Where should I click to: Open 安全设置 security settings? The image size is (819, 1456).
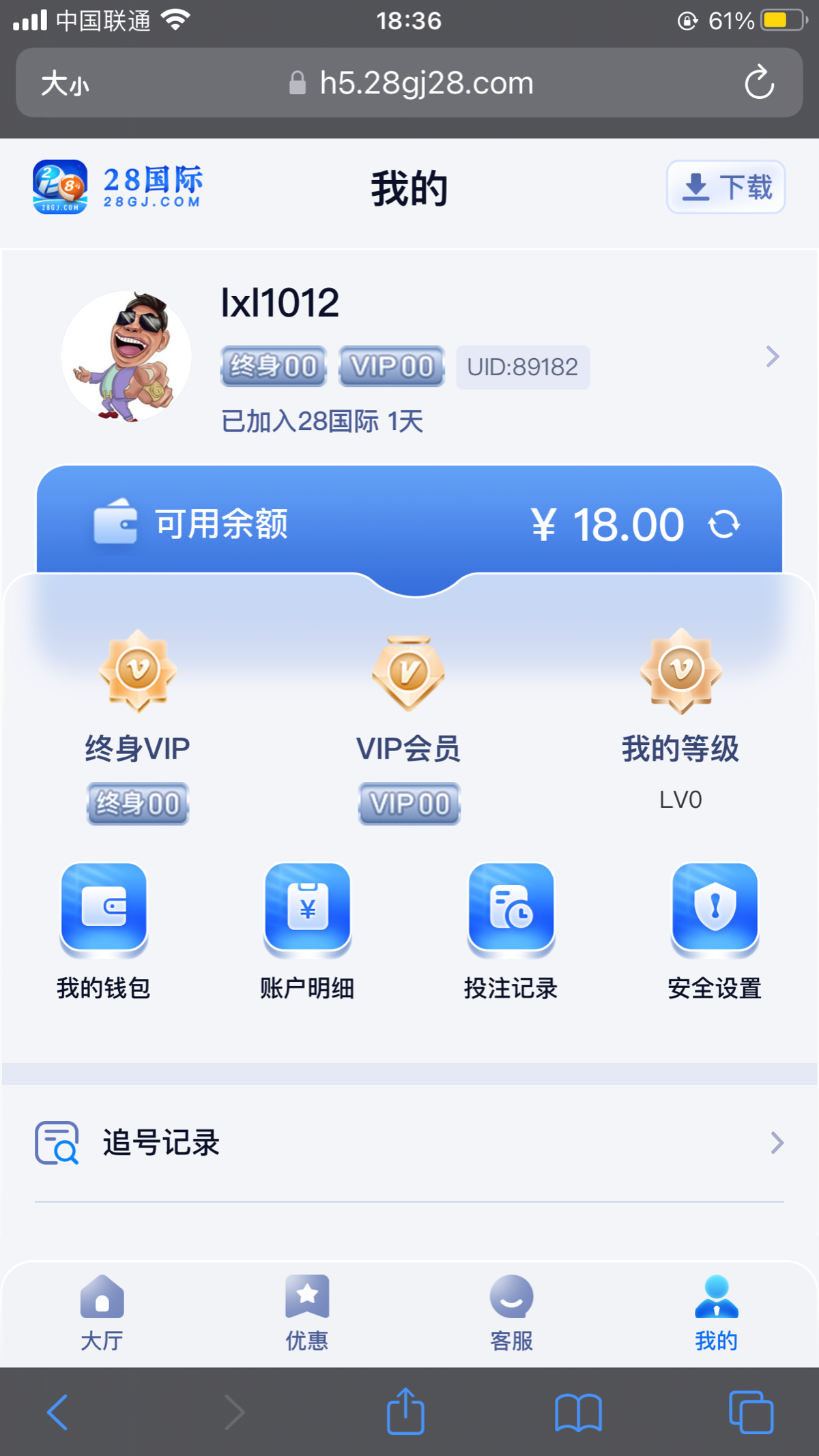click(715, 931)
